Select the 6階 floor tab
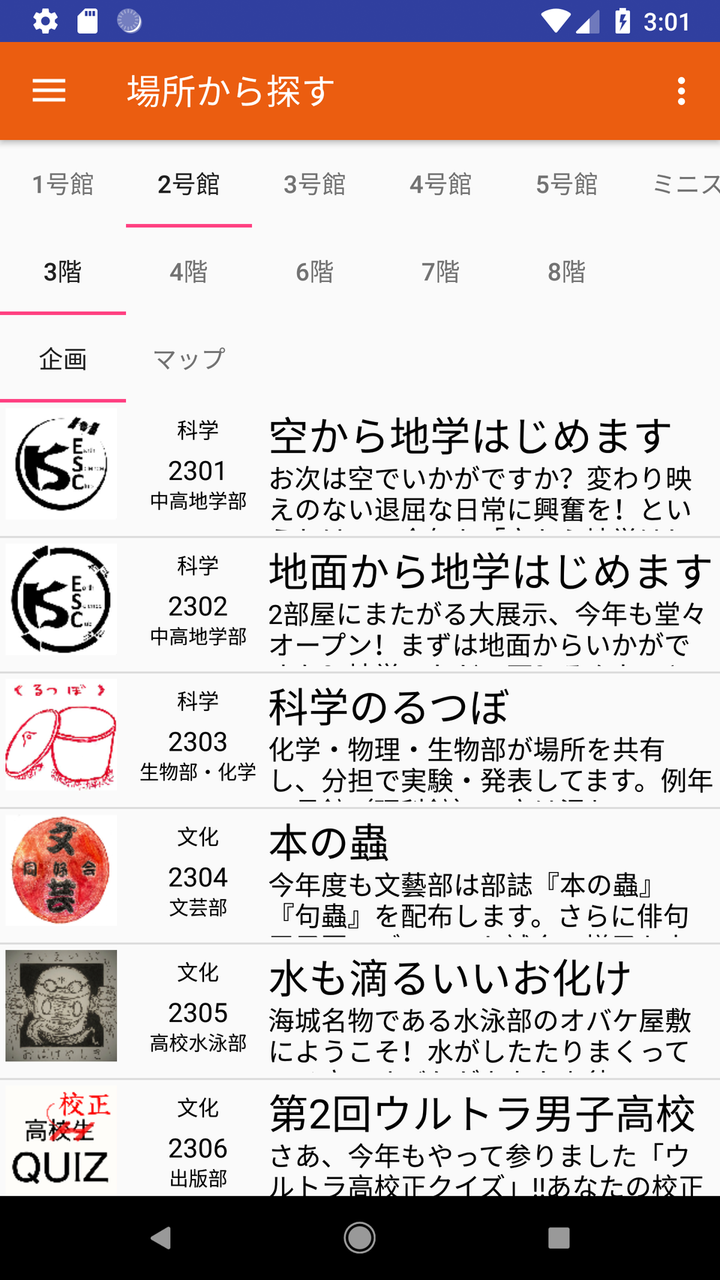 coord(314,272)
